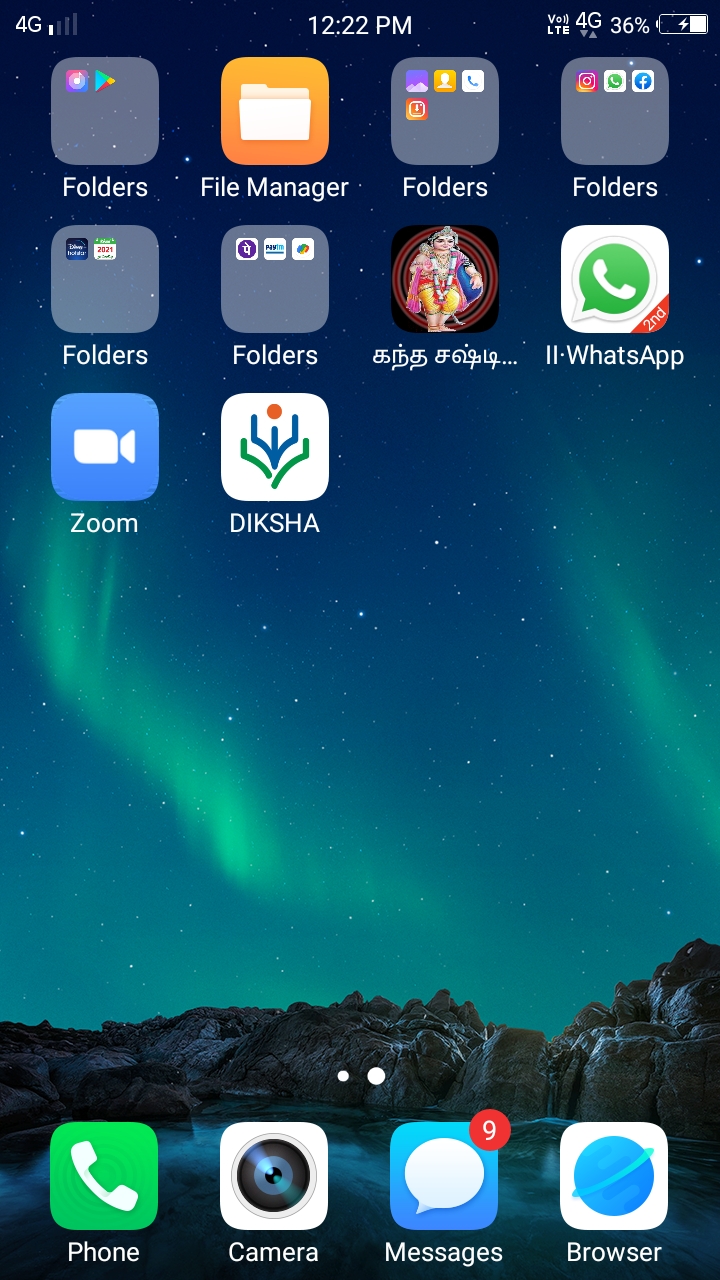Go to the first home page dot
Screen dimensions: 720x1280
(x=343, y=1076)
